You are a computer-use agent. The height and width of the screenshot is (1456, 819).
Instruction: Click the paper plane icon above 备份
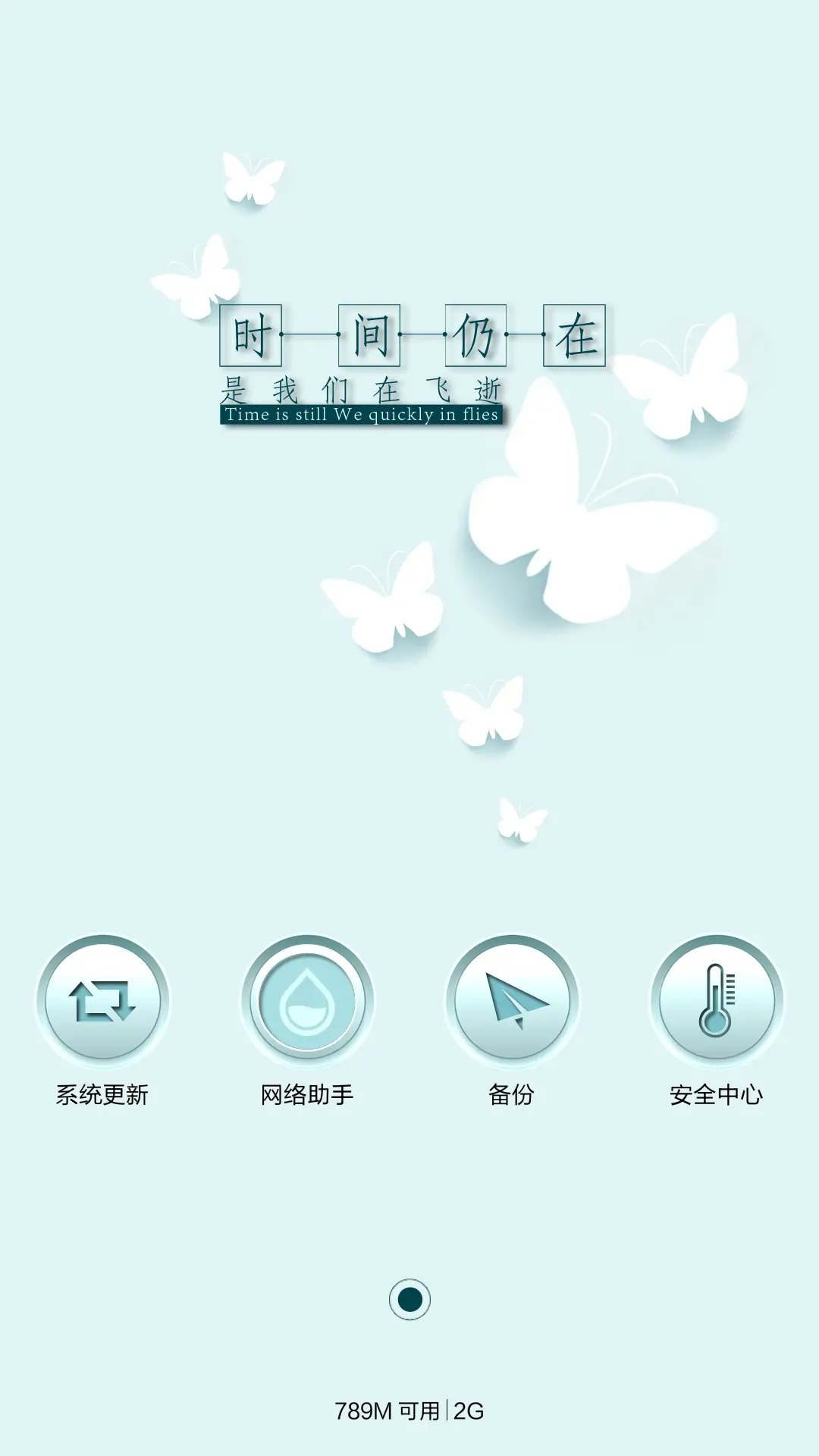click(512, 1001)
